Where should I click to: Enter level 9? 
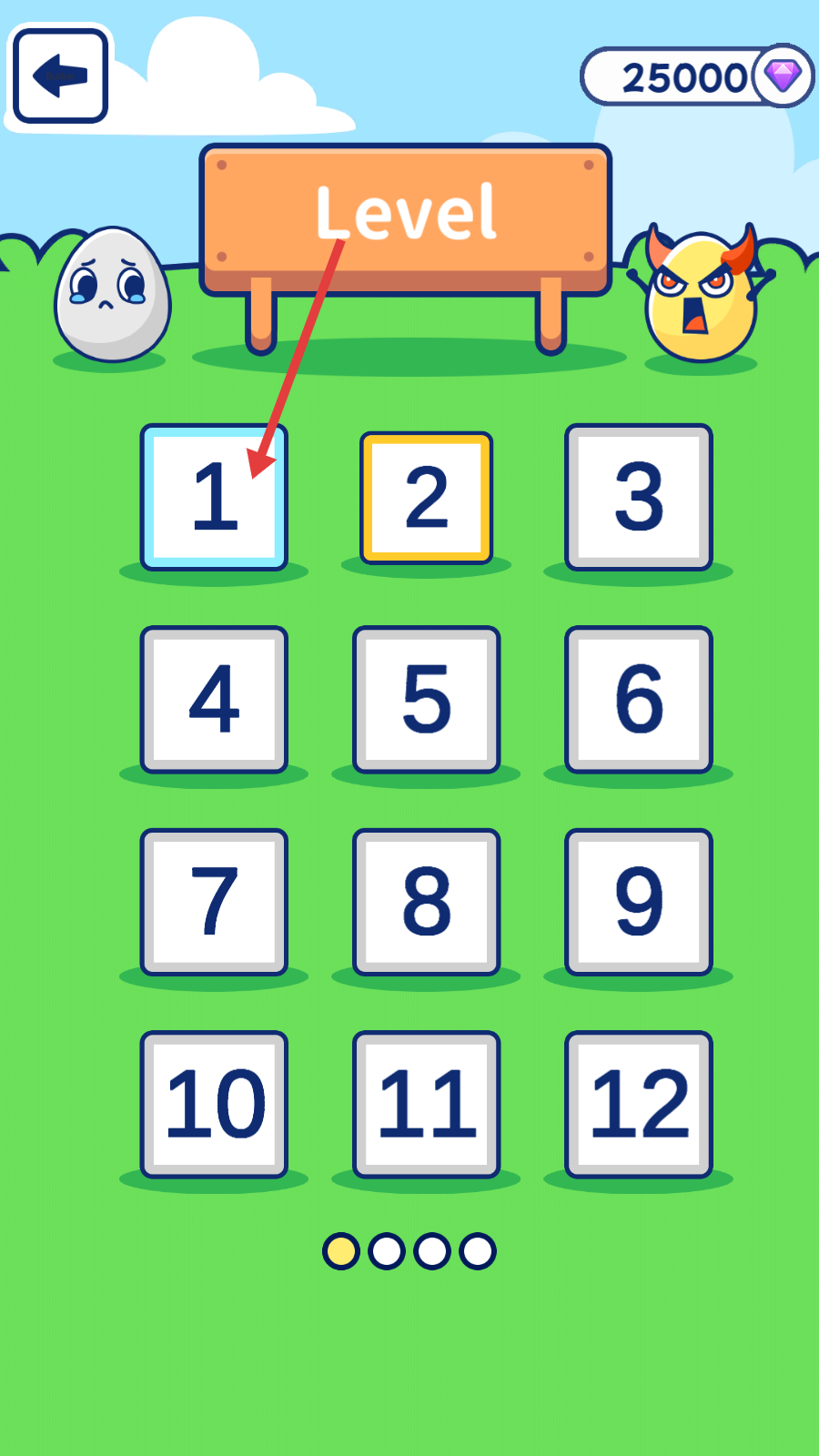(x=638, y=902)
